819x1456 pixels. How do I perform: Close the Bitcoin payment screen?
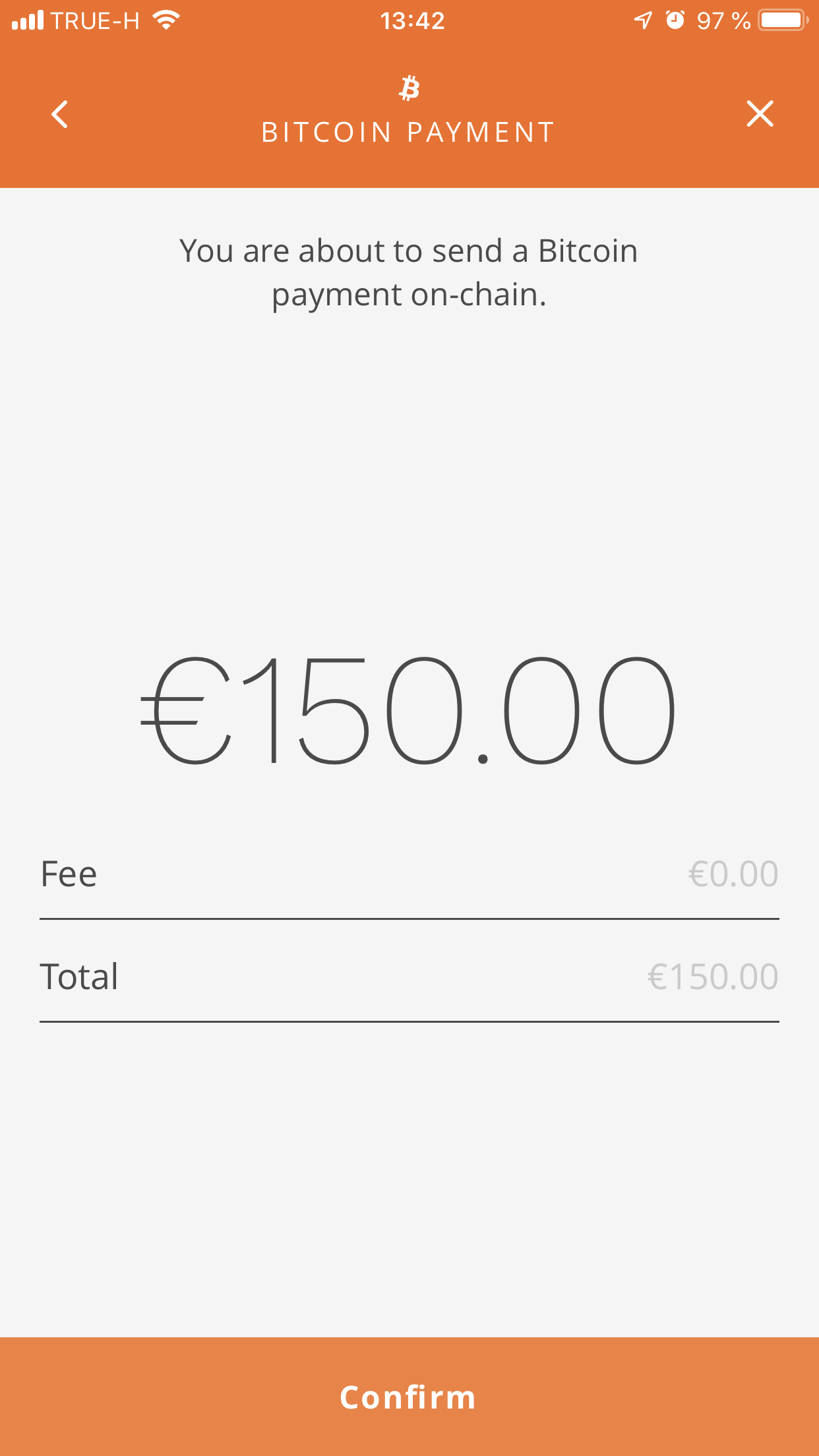760,113
